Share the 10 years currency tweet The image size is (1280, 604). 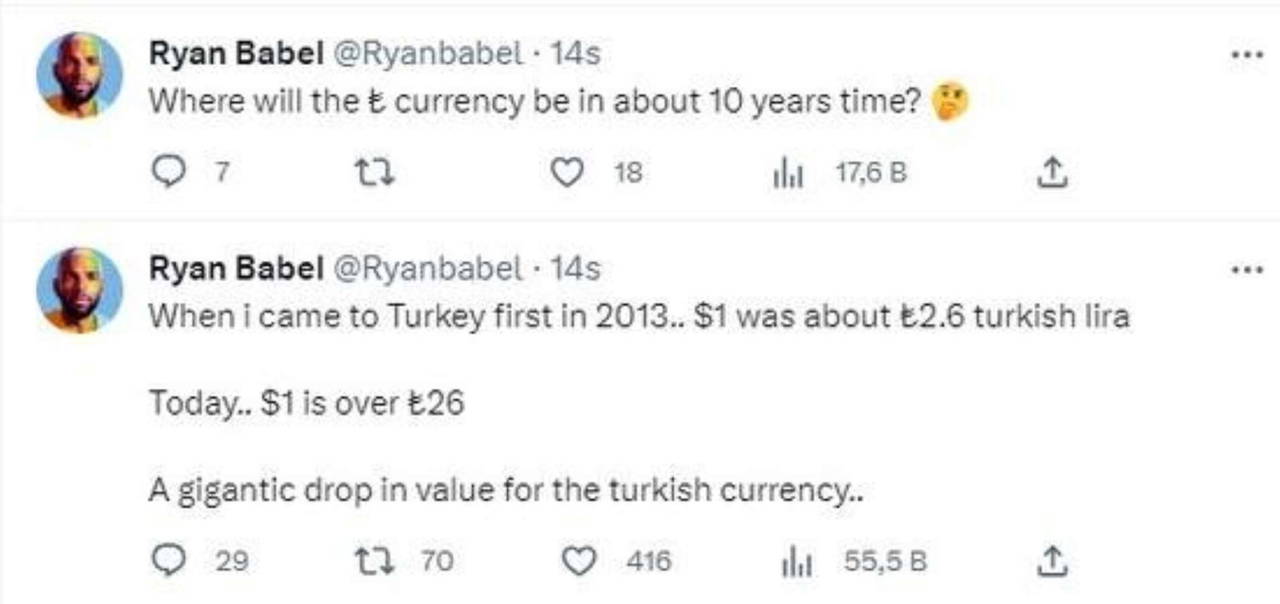pos(1050,175)
